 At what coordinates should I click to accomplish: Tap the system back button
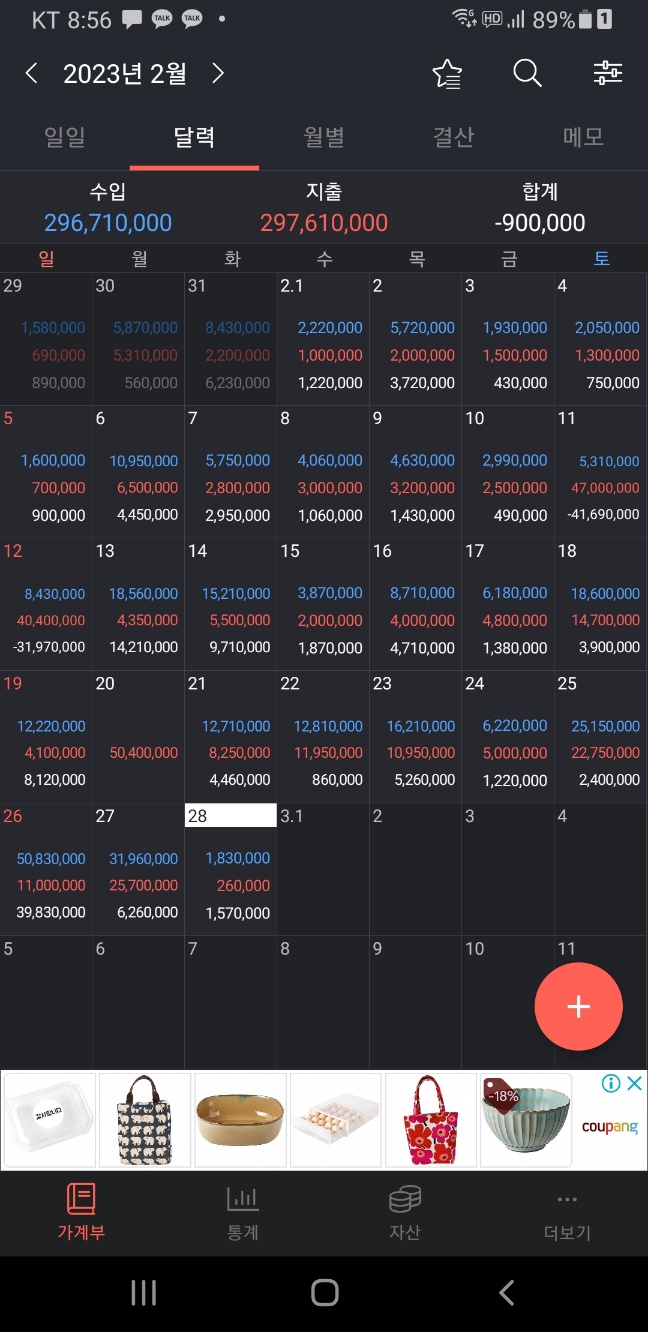[x=507, y=1293]
